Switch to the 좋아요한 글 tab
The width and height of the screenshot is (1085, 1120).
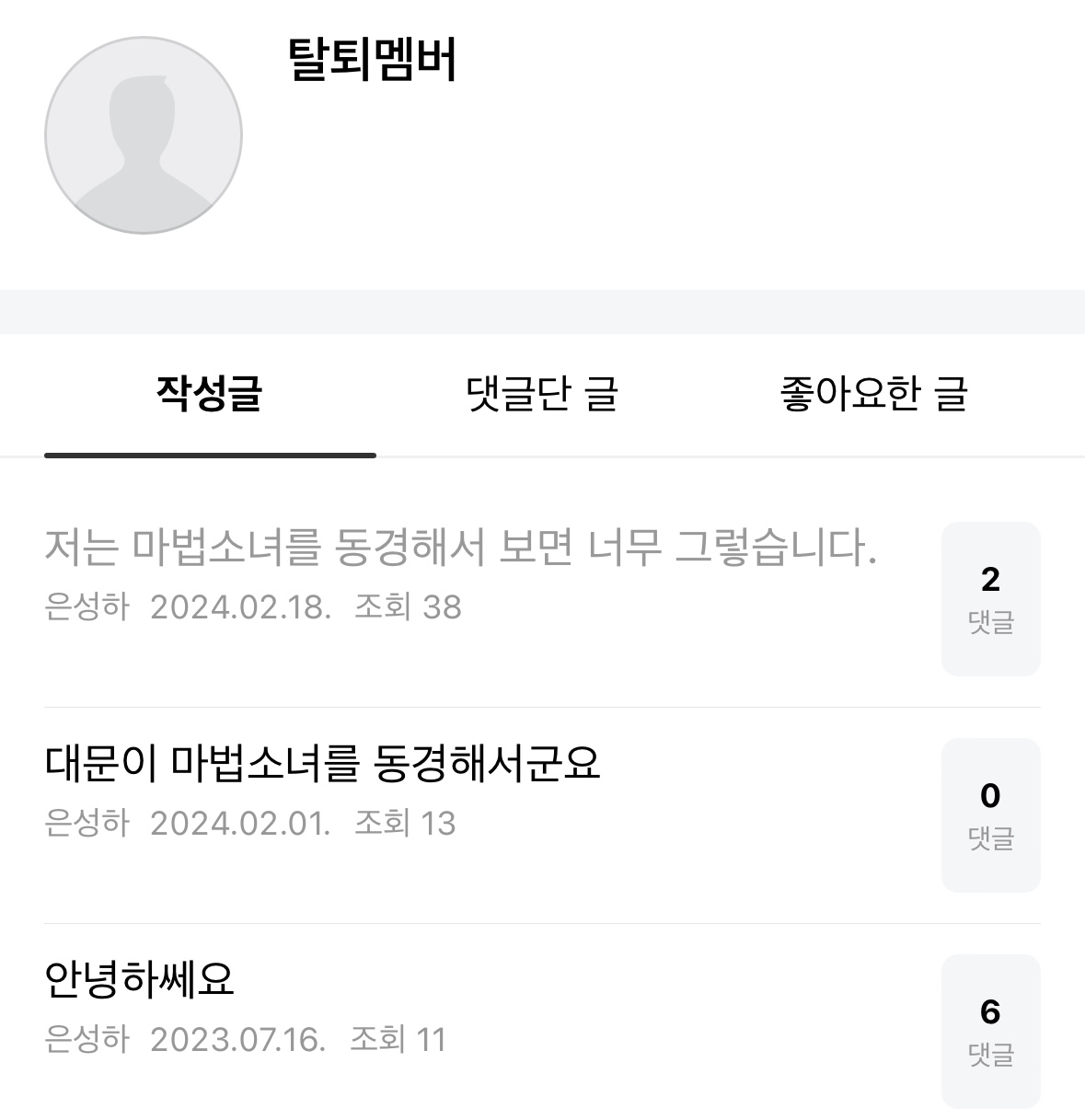point(873,394)
